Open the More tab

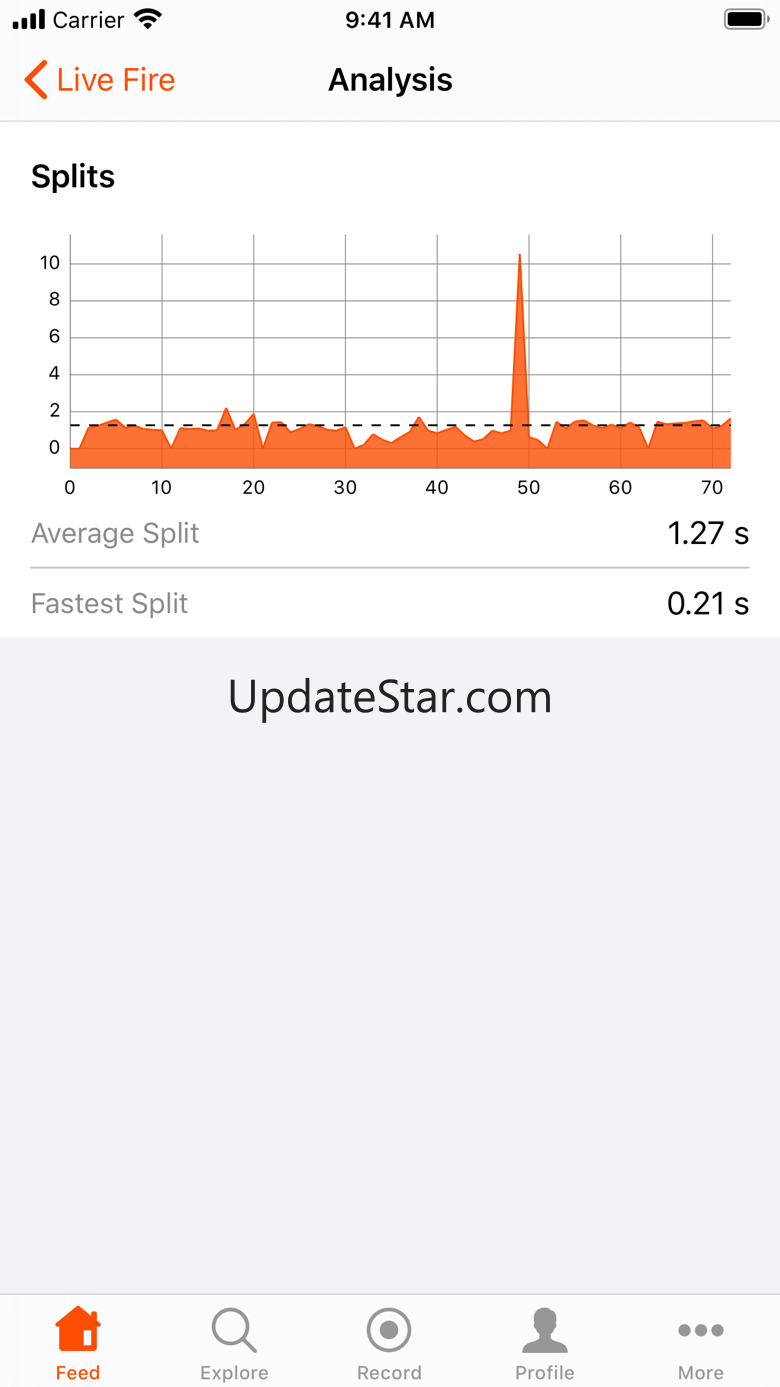pyautogui.click(x=701, y=1343)
